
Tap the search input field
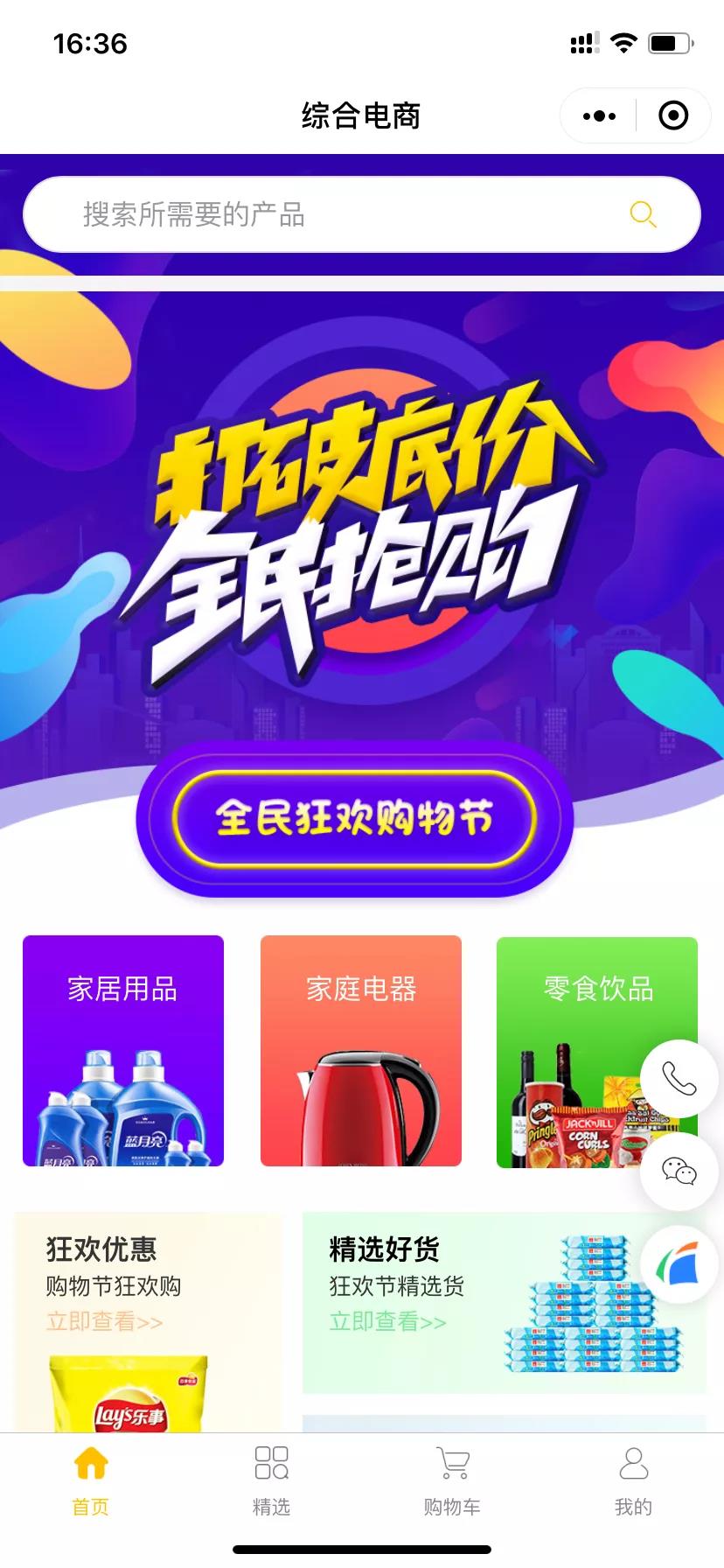coord(262,213)
